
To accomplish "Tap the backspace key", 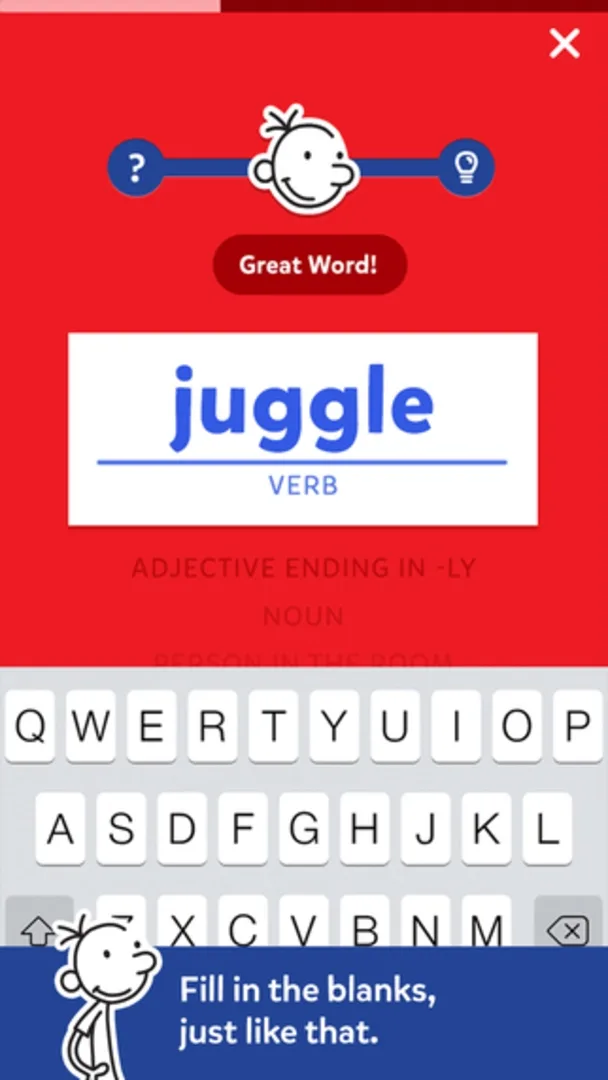I will [x=568, y=929].
